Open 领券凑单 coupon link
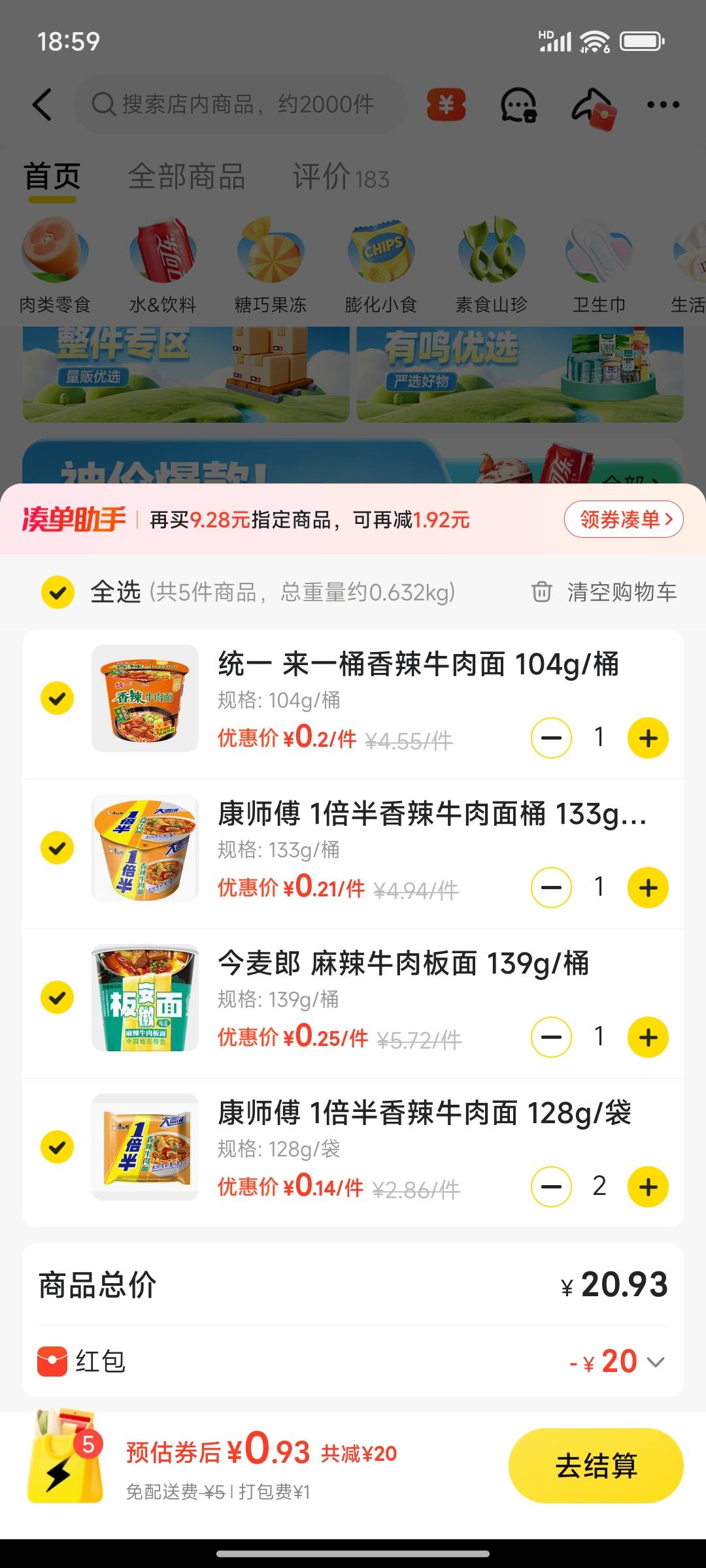Screen dimensions: 706x1568 (624, 519)
